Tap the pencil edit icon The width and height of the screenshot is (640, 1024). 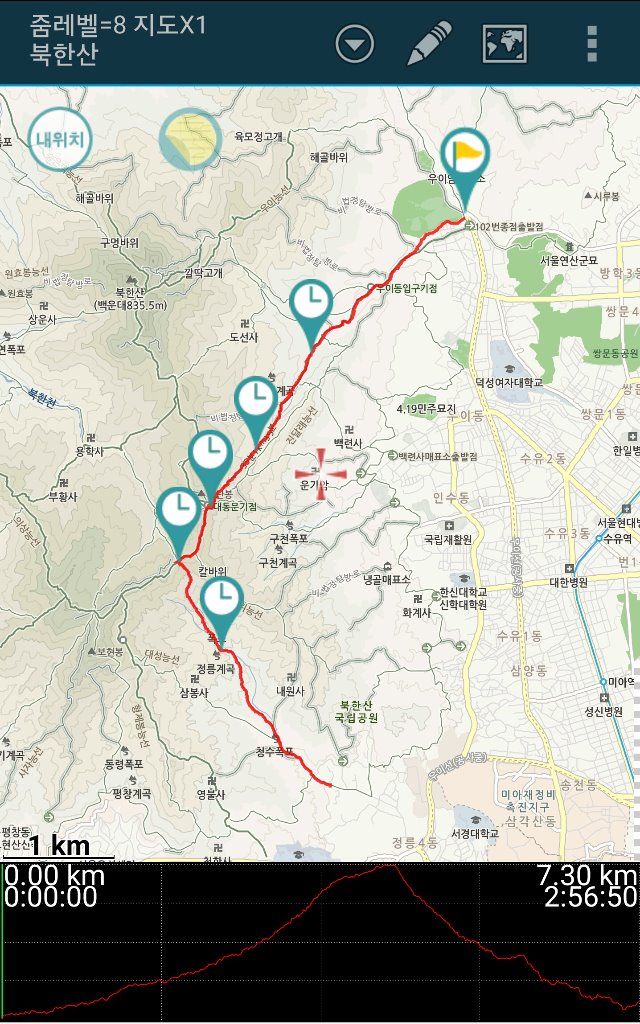click(x=429, y=43)
